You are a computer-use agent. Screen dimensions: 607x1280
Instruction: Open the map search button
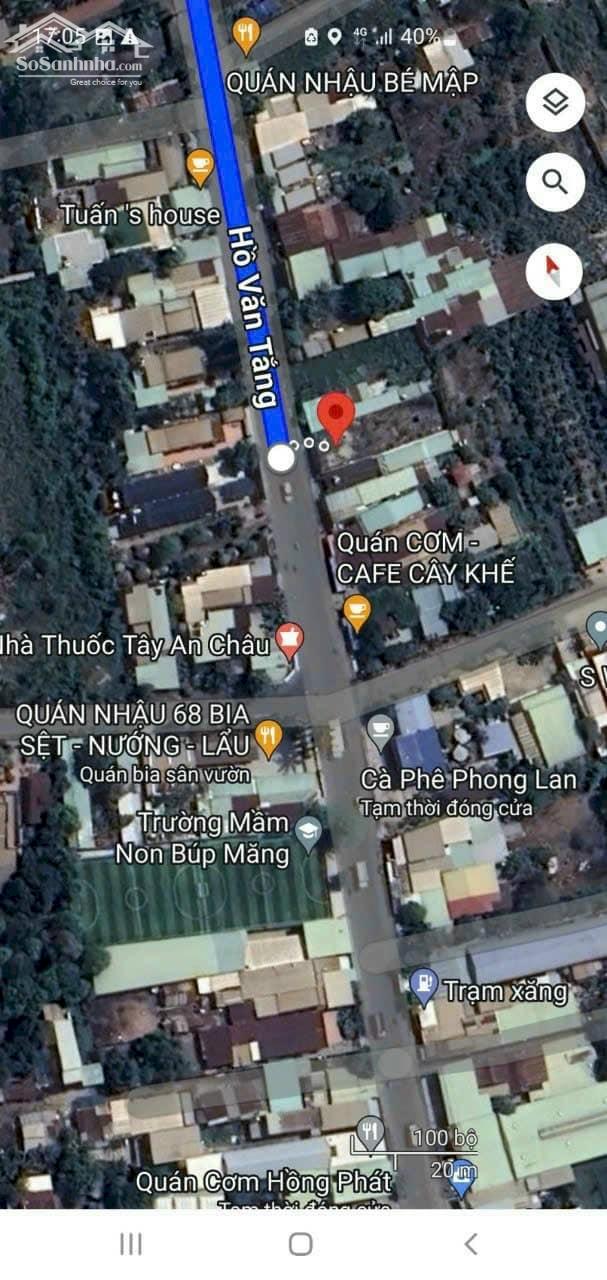555,182
